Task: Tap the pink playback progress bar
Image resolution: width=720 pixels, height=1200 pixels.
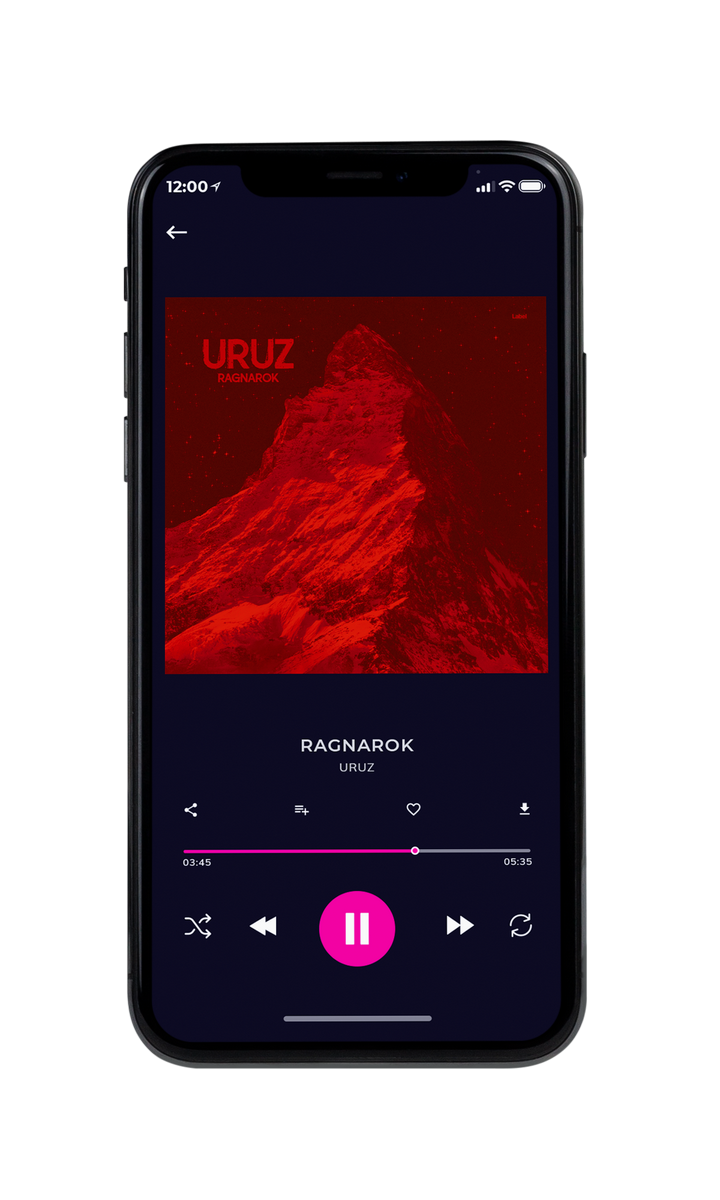Action: (357, 851)
